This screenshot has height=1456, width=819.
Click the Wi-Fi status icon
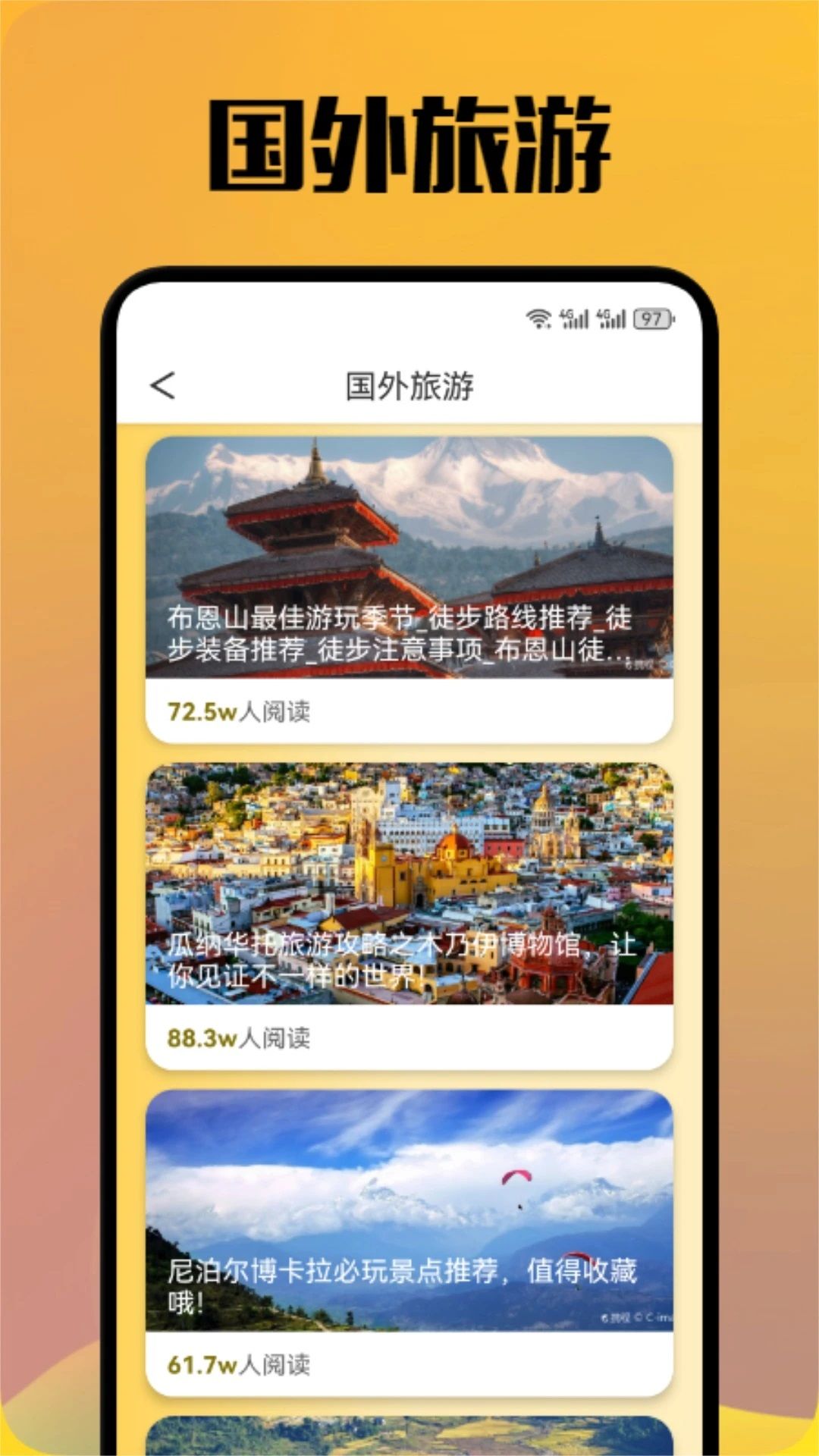(x=541, y=319)
